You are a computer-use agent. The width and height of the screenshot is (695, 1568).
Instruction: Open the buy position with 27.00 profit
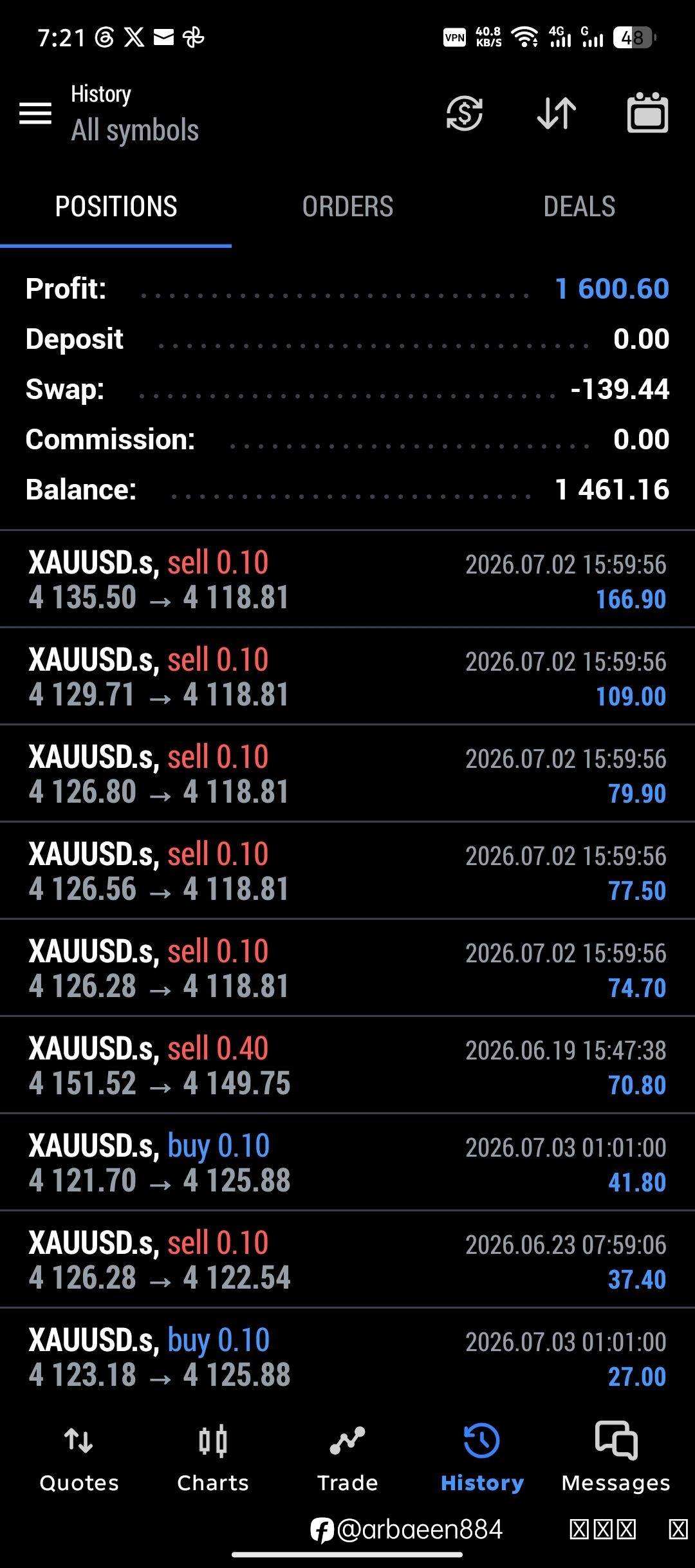[347, 1357]
